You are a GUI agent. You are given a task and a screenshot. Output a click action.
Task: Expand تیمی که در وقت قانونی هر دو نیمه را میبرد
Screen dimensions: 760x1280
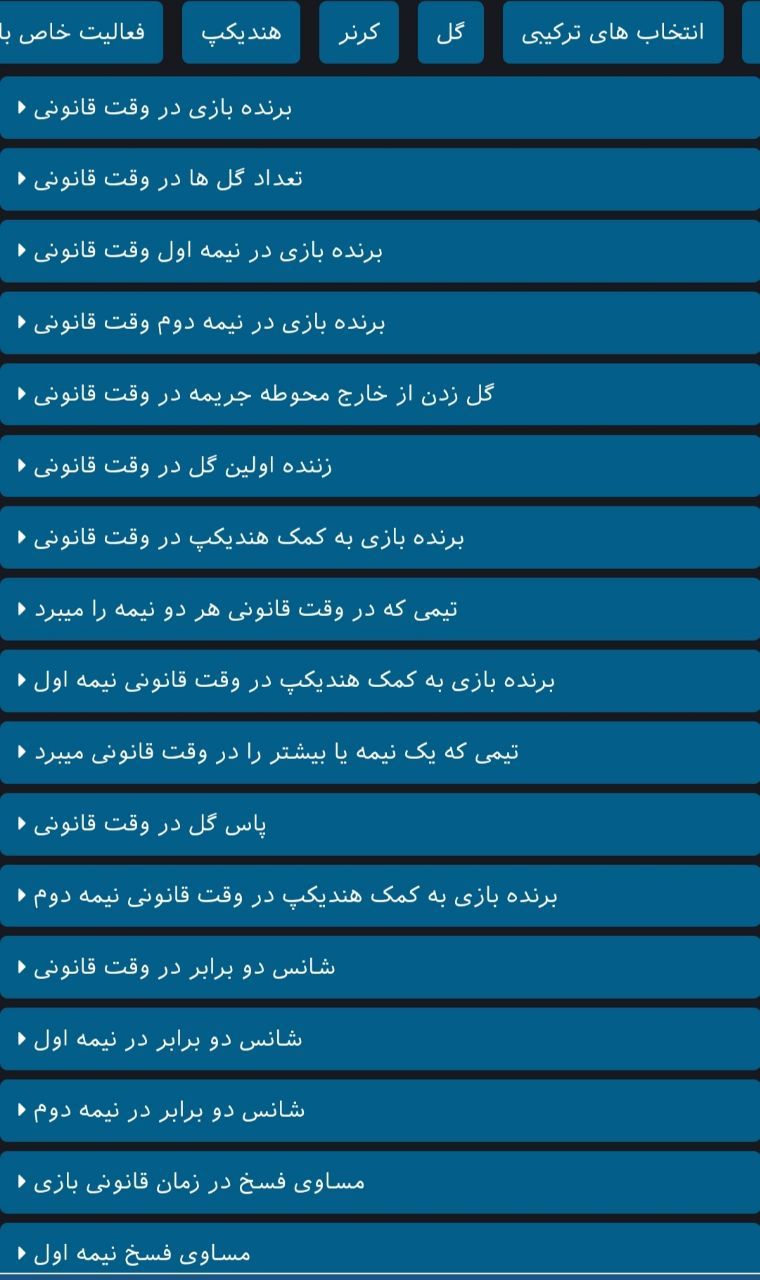(380, 608)
